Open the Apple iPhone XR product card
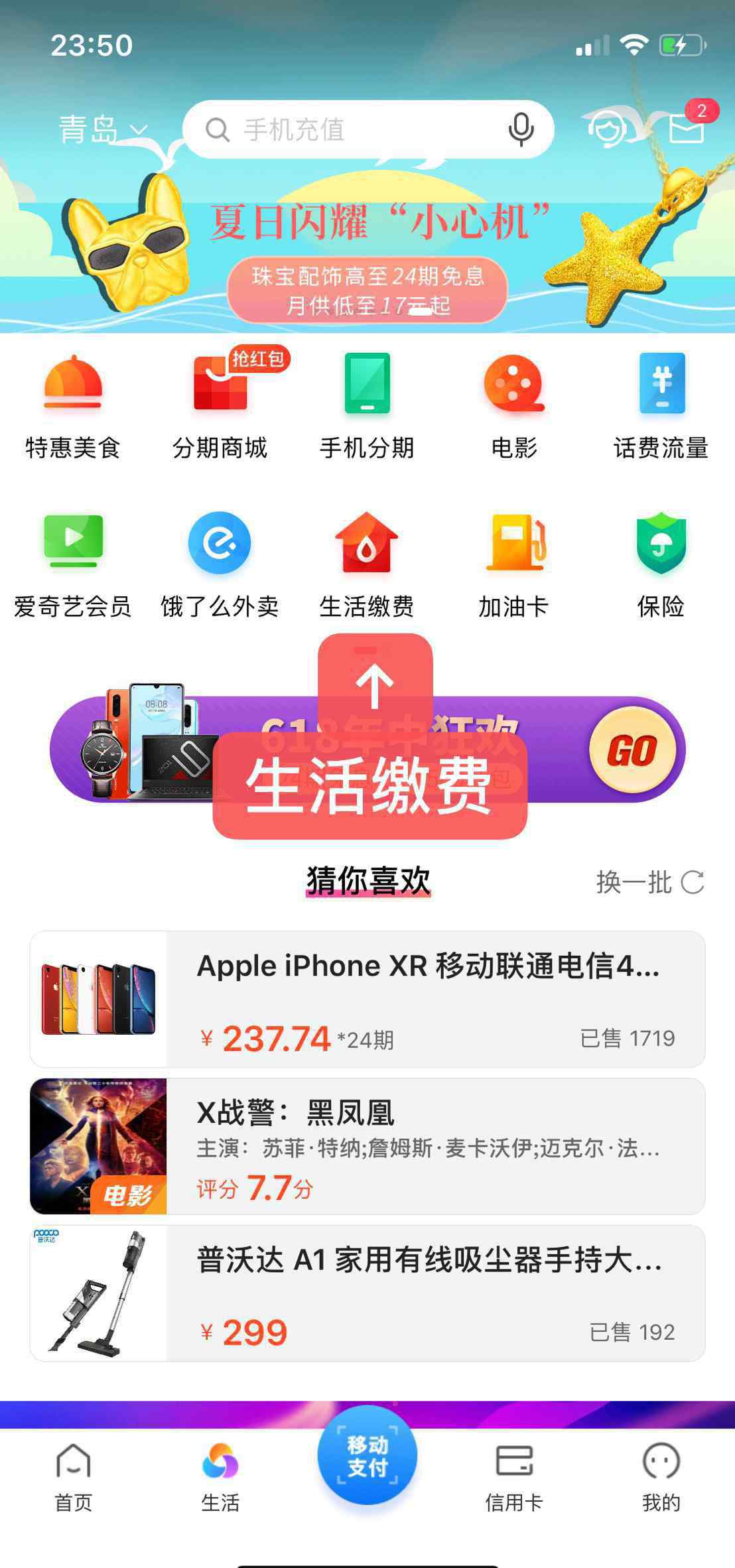The height and width of the screenshot is (1568, 735). [x=367, y=999]
